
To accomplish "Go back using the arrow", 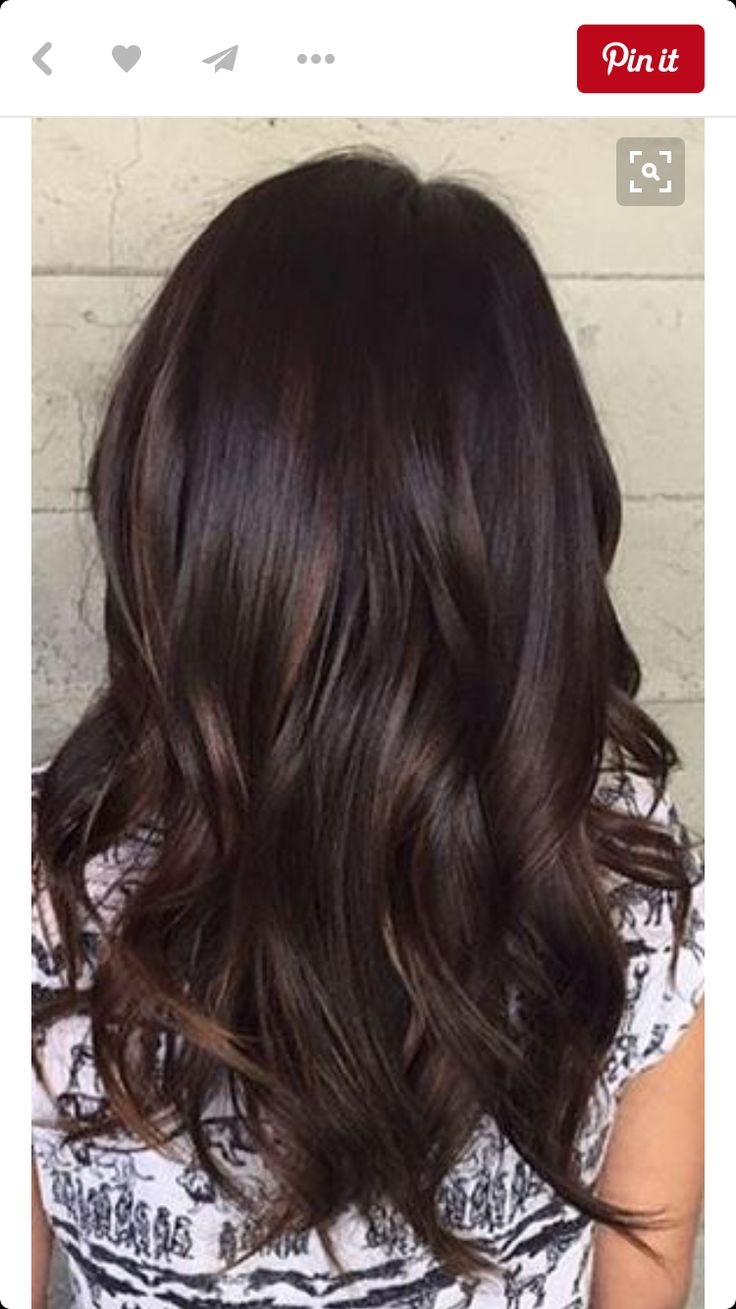I will [x=42, y=59].
